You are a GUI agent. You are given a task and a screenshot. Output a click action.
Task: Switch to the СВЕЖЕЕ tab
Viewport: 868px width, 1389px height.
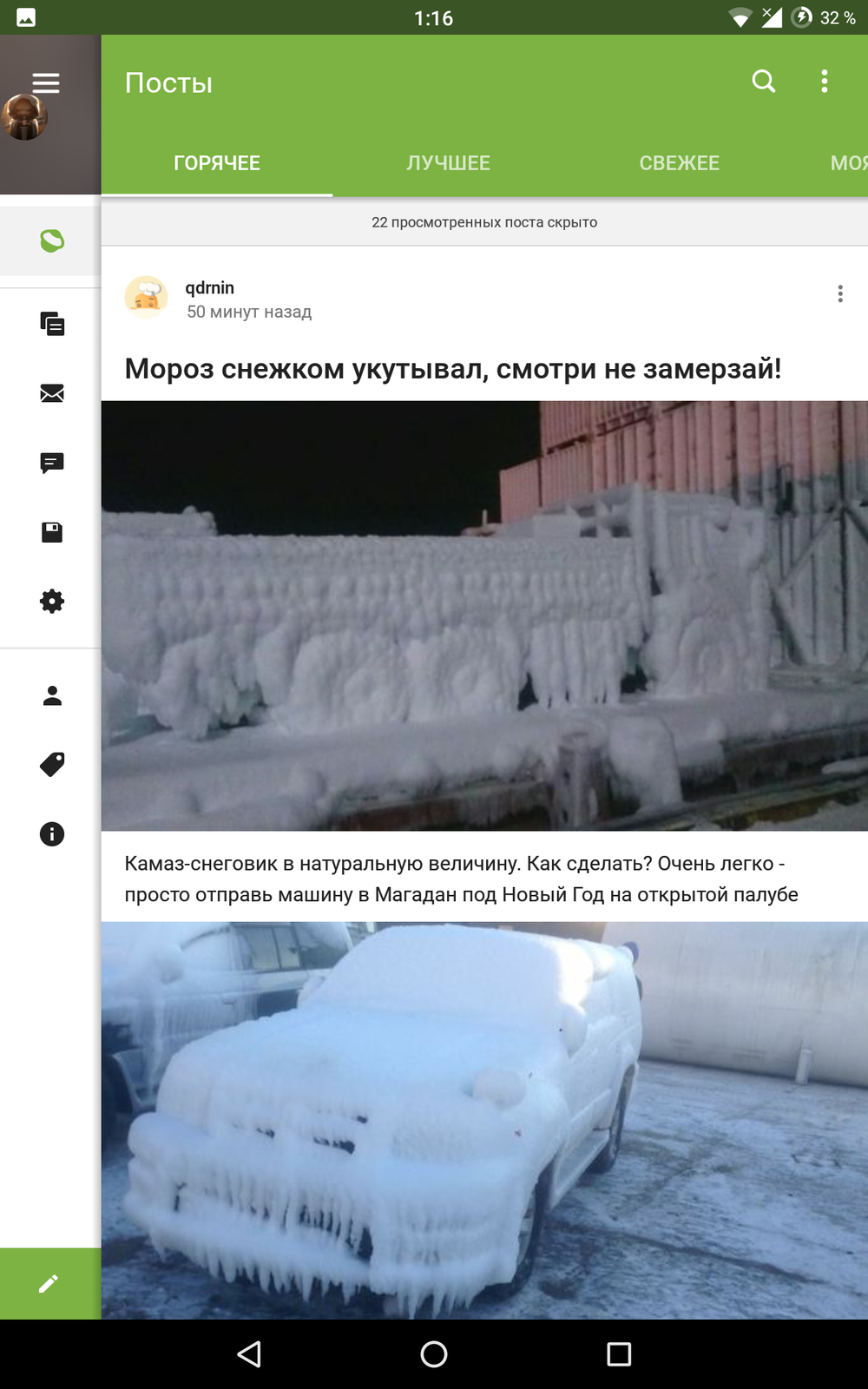(679, 162)
